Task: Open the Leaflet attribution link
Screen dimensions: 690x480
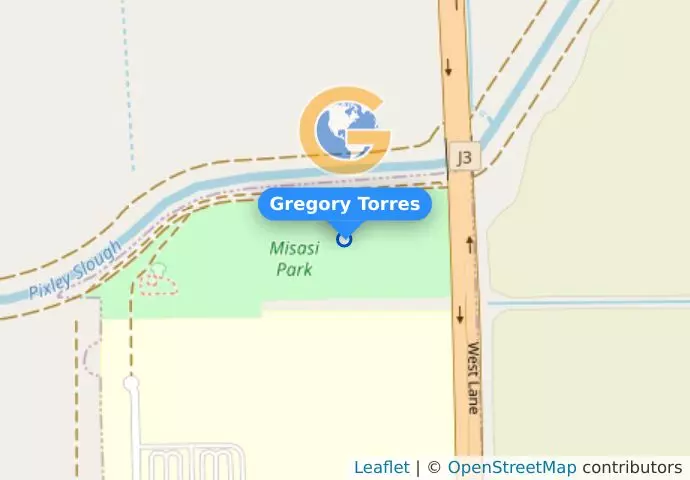Action: coord(381,467)
